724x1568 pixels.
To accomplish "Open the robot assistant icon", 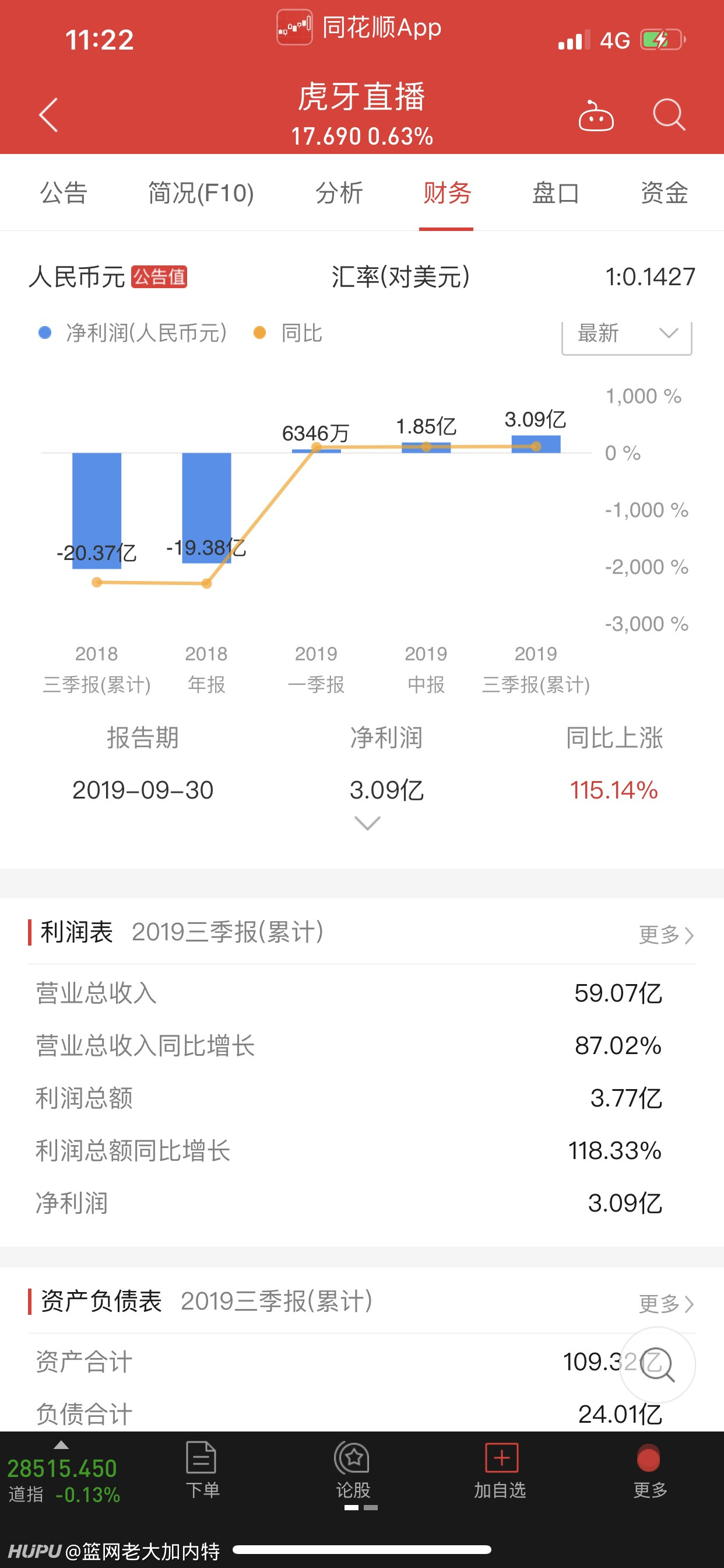I will pos(596,115).
